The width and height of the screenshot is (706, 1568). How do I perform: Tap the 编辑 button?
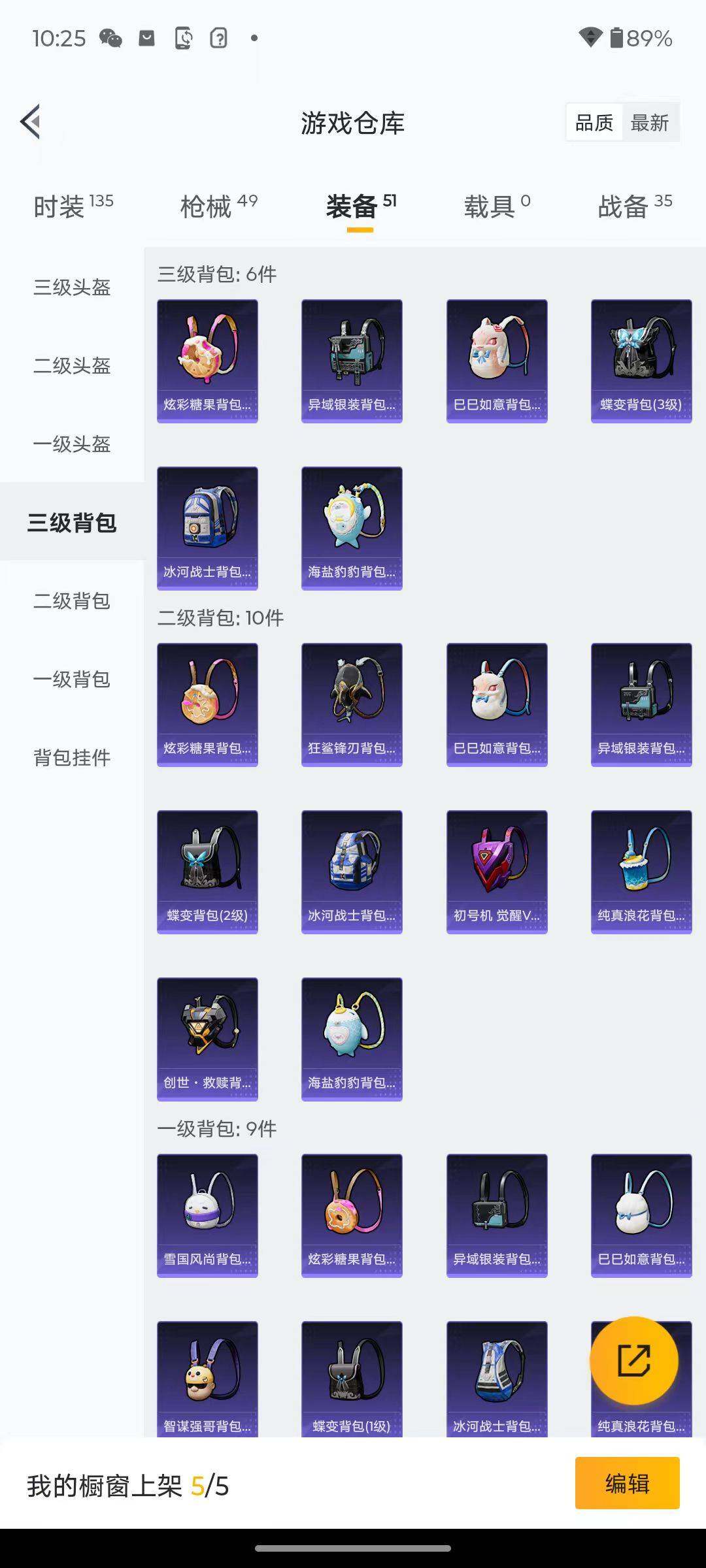[627, 1484]
